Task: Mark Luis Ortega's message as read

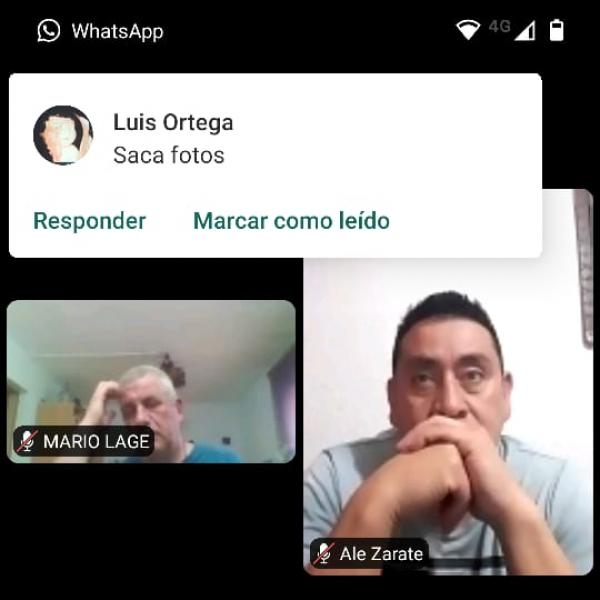Action: pyautogui.click(x=291, y=221)
